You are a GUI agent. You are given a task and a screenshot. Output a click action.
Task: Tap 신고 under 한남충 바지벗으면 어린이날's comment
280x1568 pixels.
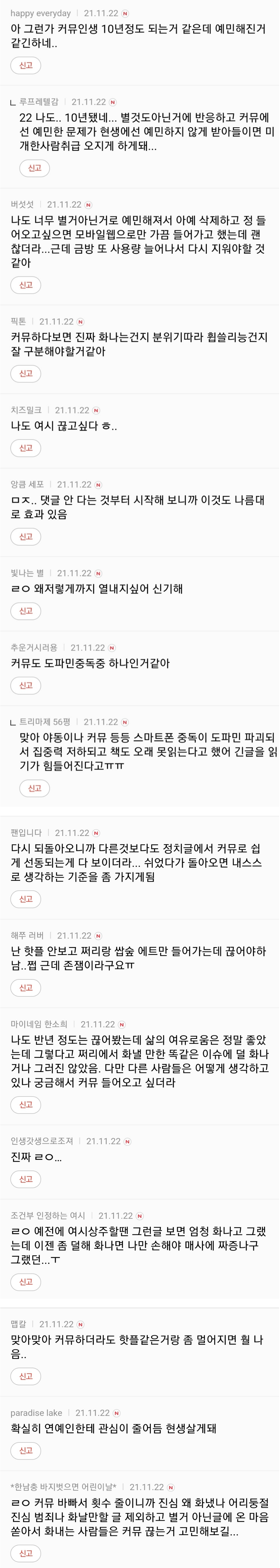[25, 1553]
